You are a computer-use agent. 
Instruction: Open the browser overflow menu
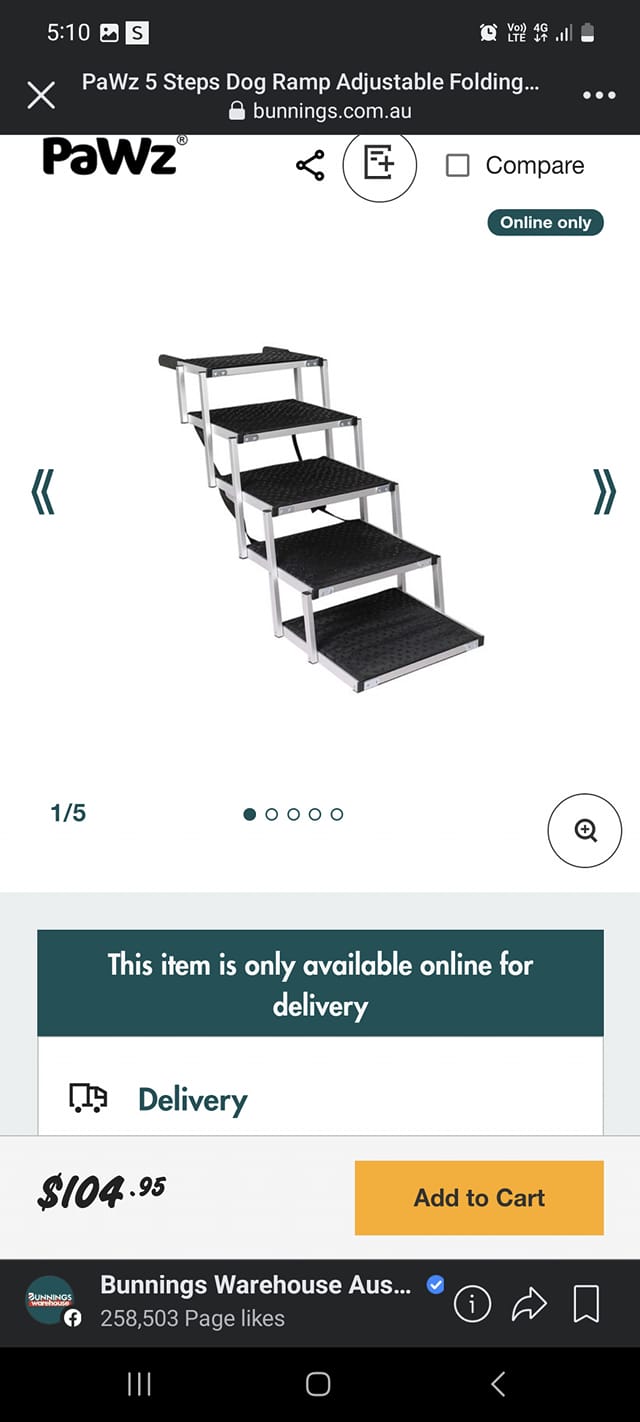598,95
